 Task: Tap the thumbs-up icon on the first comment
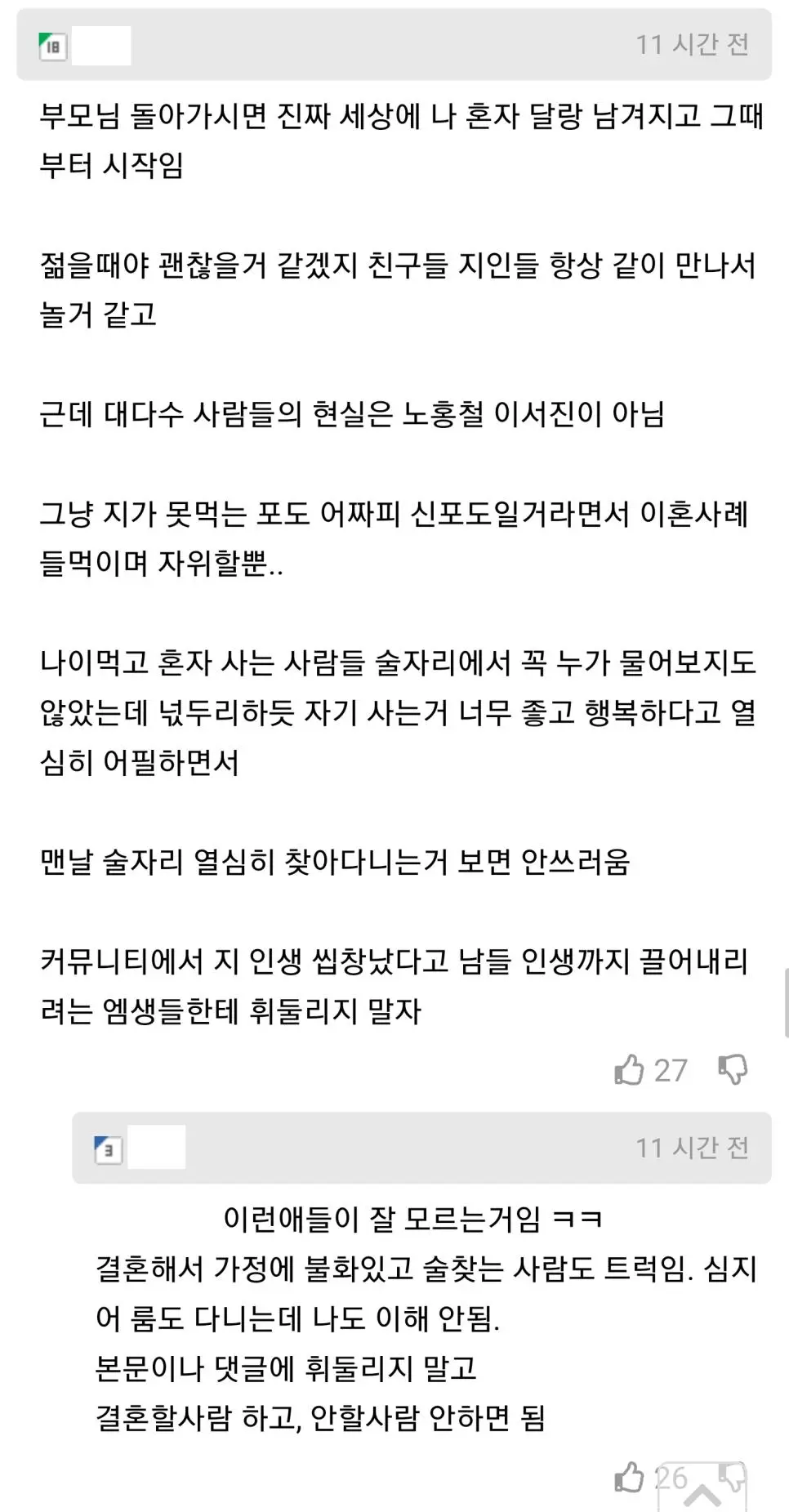click(x=629, y=1068)
